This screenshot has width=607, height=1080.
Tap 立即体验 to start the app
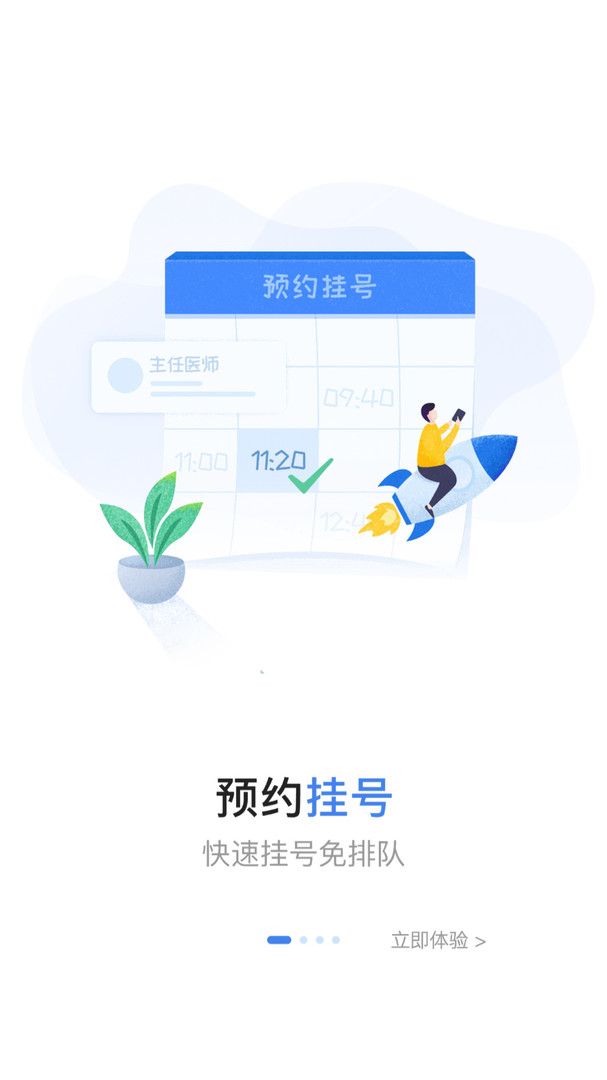(x=438, y=940)
